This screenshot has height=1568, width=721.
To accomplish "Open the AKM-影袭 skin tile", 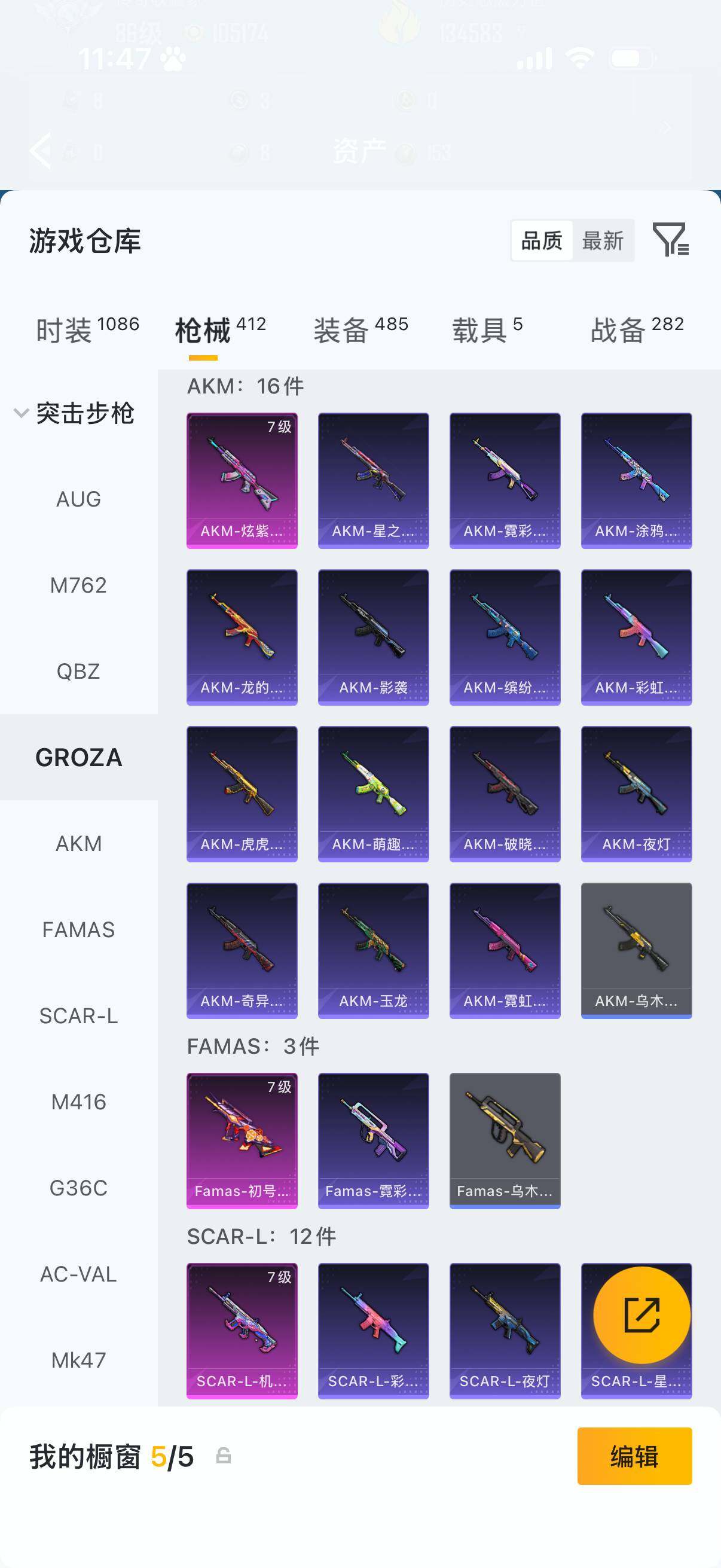I will pyautogui.click(x=374, y=637).
